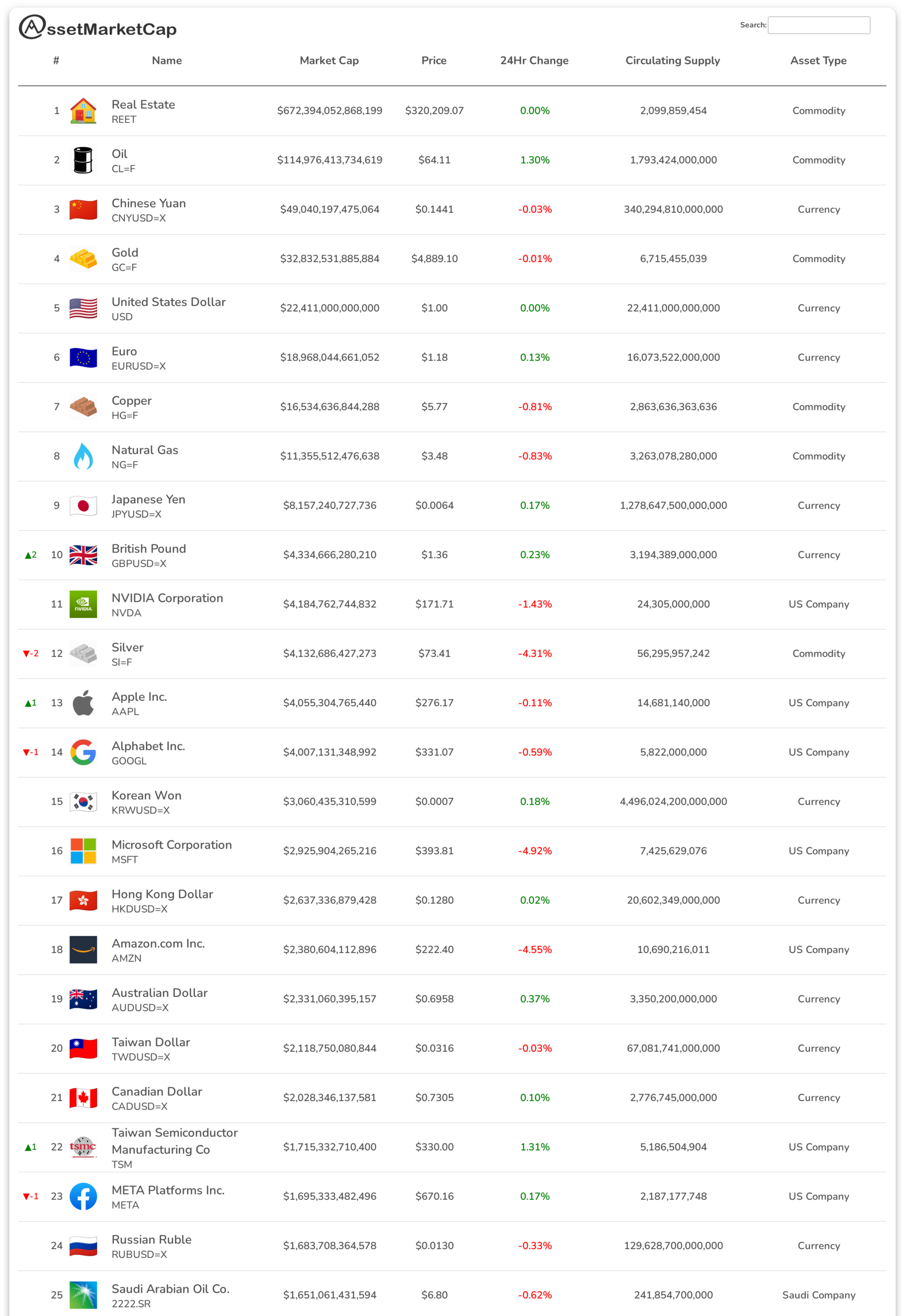Click the Canadian Dollar flag icon
905x1316 pixels.
pyautogui.click(x=83, y=1097)
